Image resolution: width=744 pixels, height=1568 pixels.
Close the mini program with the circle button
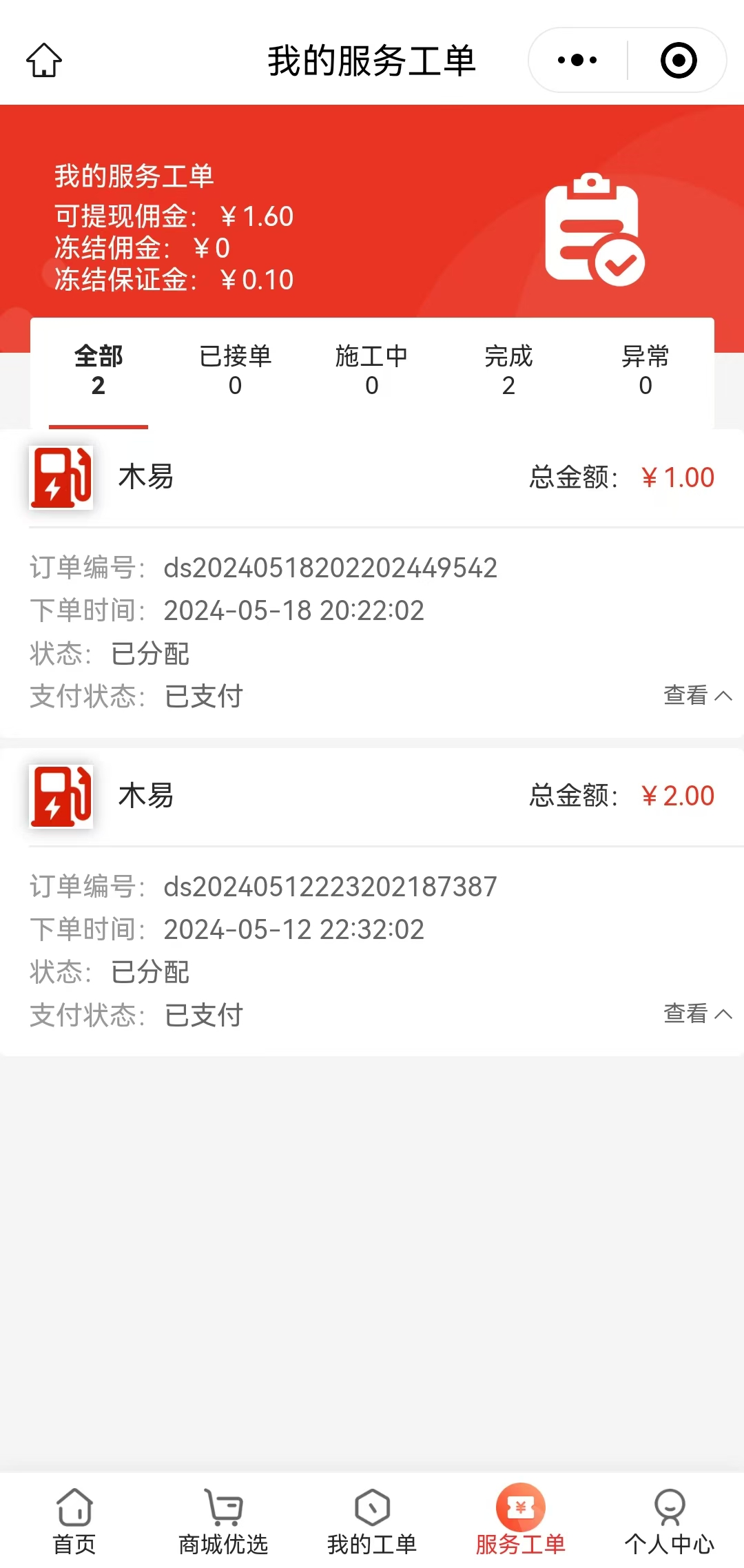679,60
